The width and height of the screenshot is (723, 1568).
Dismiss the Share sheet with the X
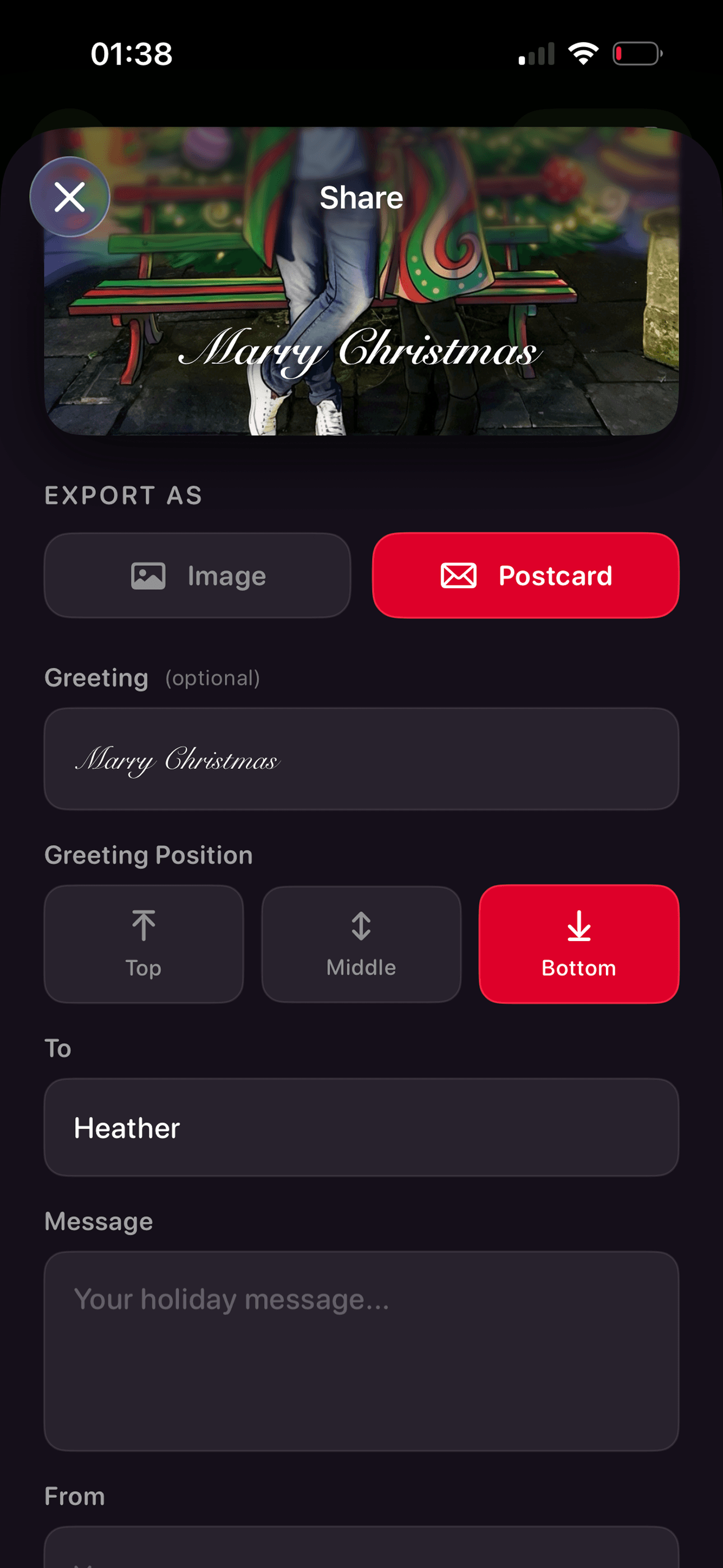(70, 197)
